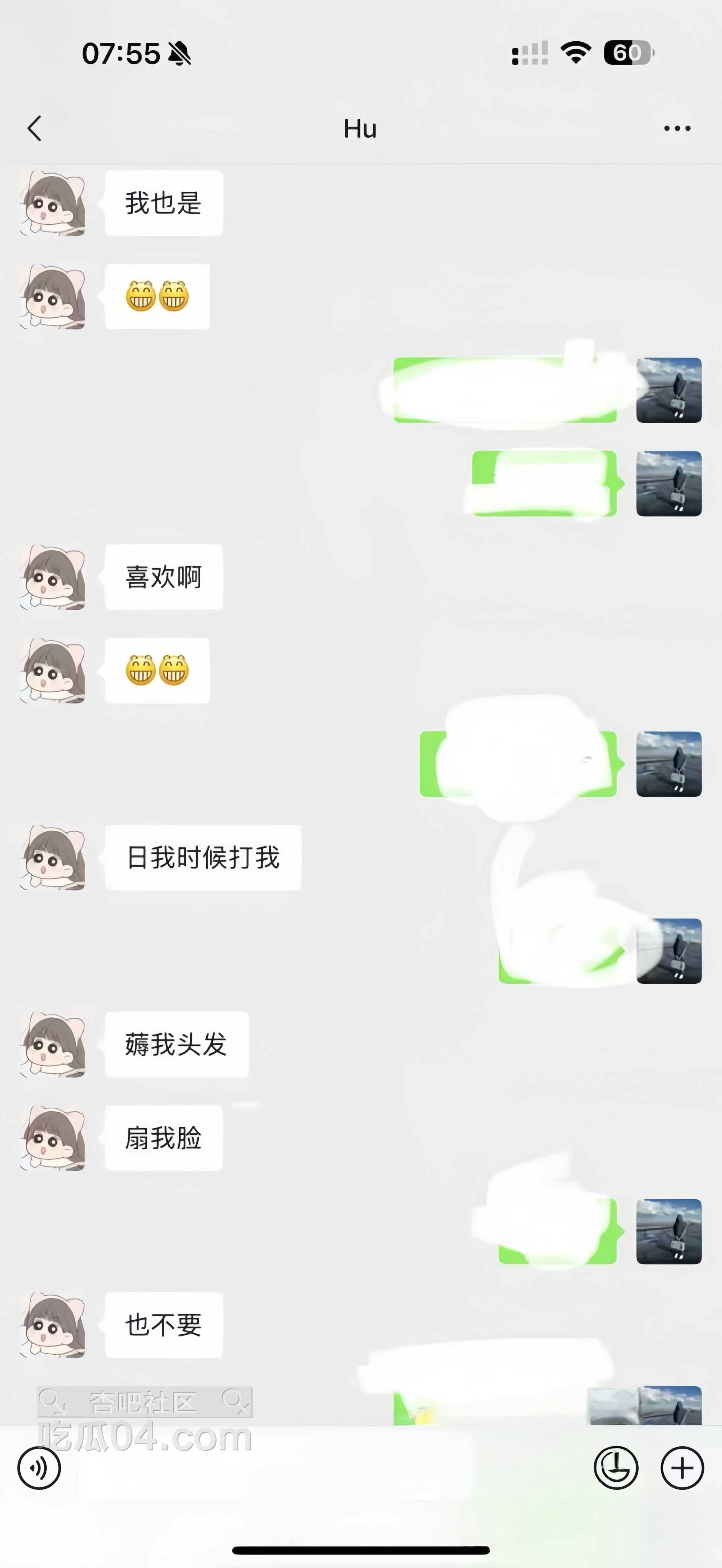
Task: Go back using the top-left arrow
Action: [x=35, y=128]
